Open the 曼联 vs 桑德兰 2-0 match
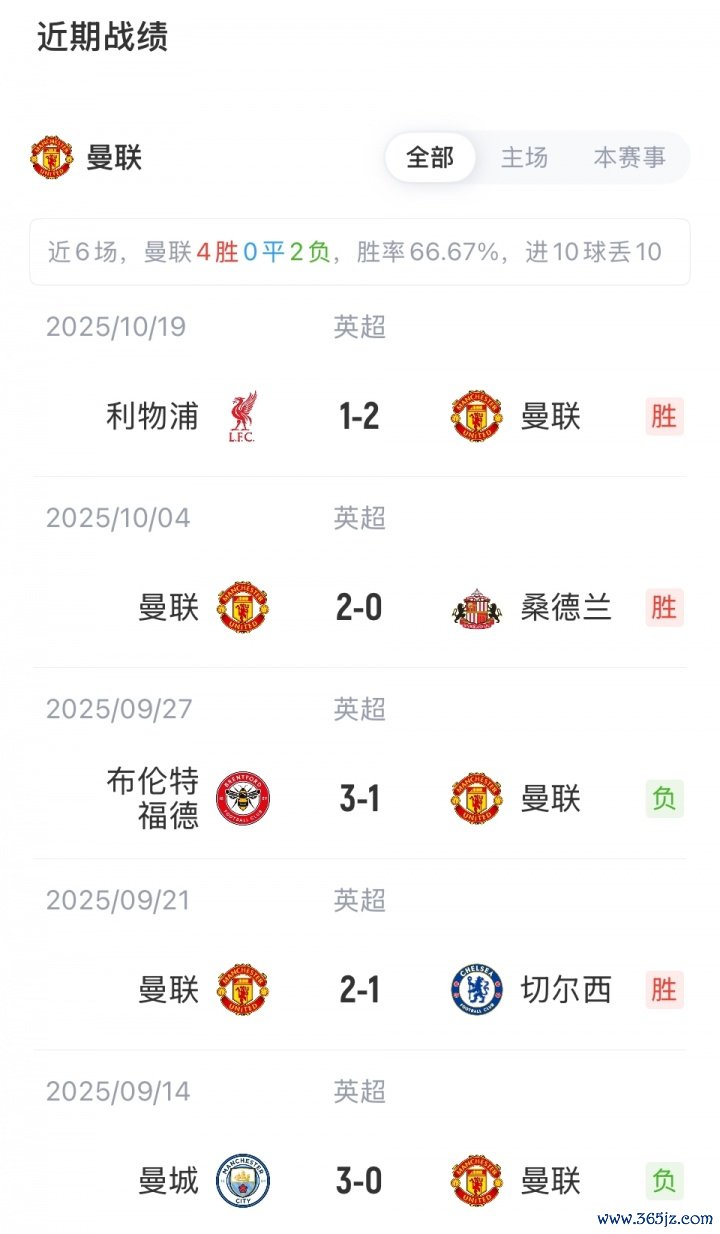 click(359, 607)
